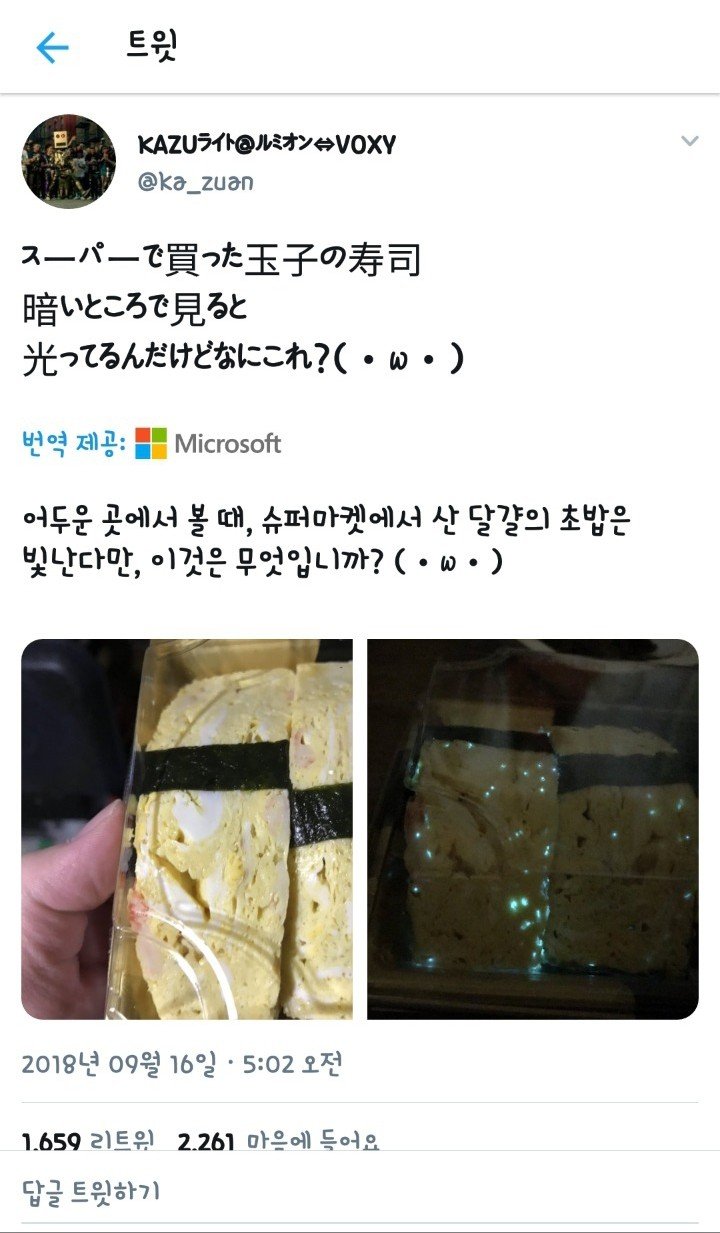Open the bright tamago sushi photo
720x1233 pixels.
(187, 829)
